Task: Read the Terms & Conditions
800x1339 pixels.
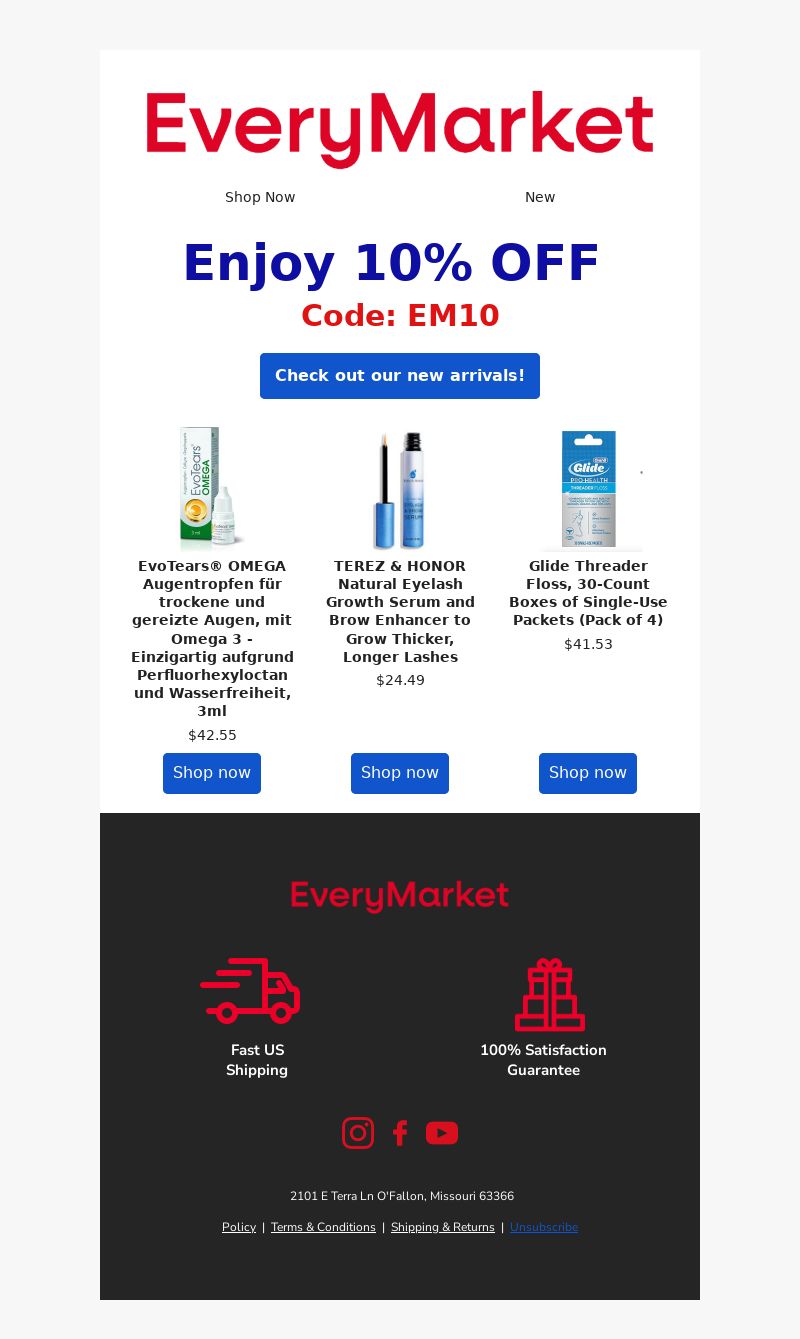Action: point(323,1227)
